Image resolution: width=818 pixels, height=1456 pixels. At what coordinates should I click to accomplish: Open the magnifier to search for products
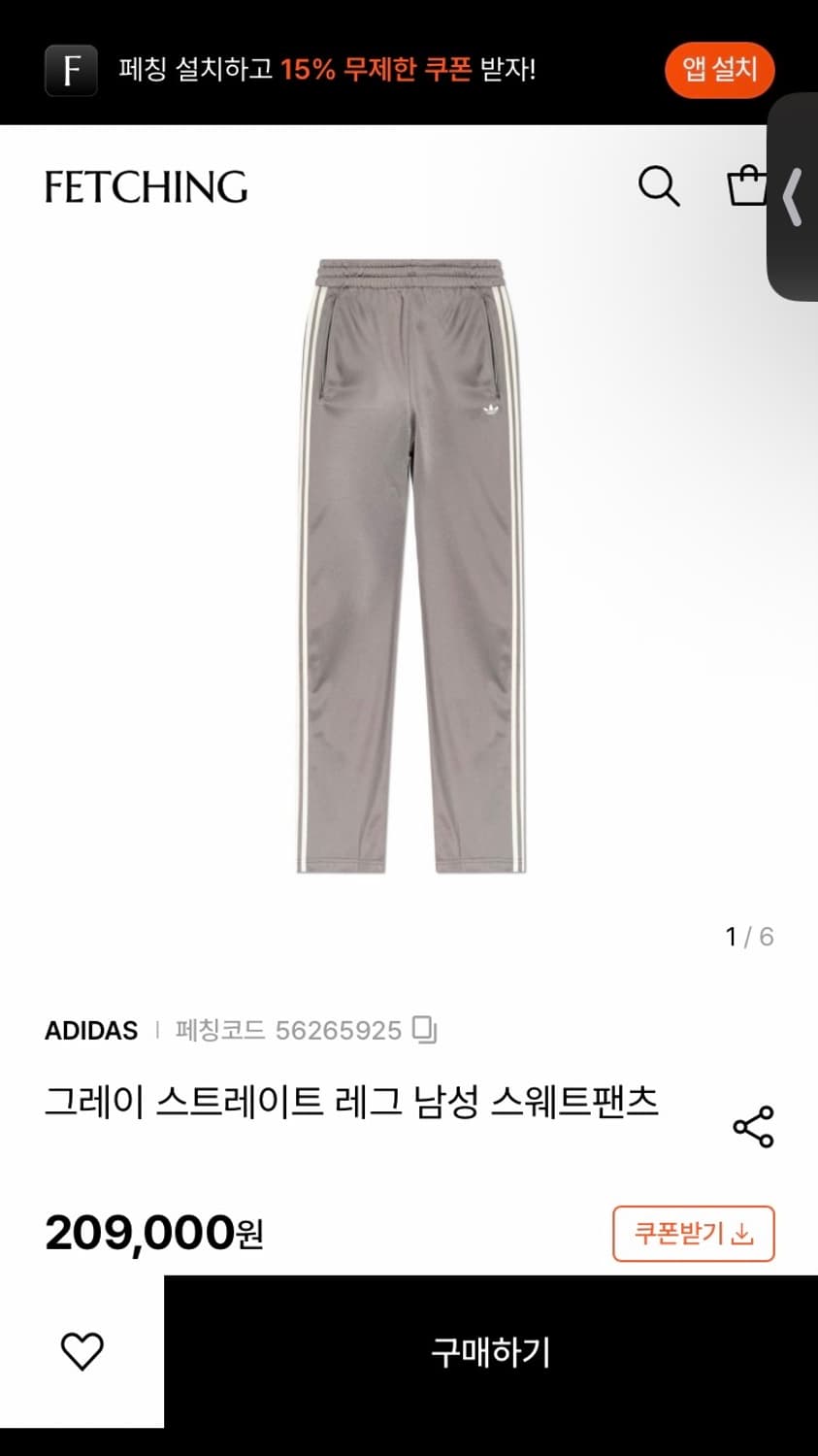(x=660, y=186)
